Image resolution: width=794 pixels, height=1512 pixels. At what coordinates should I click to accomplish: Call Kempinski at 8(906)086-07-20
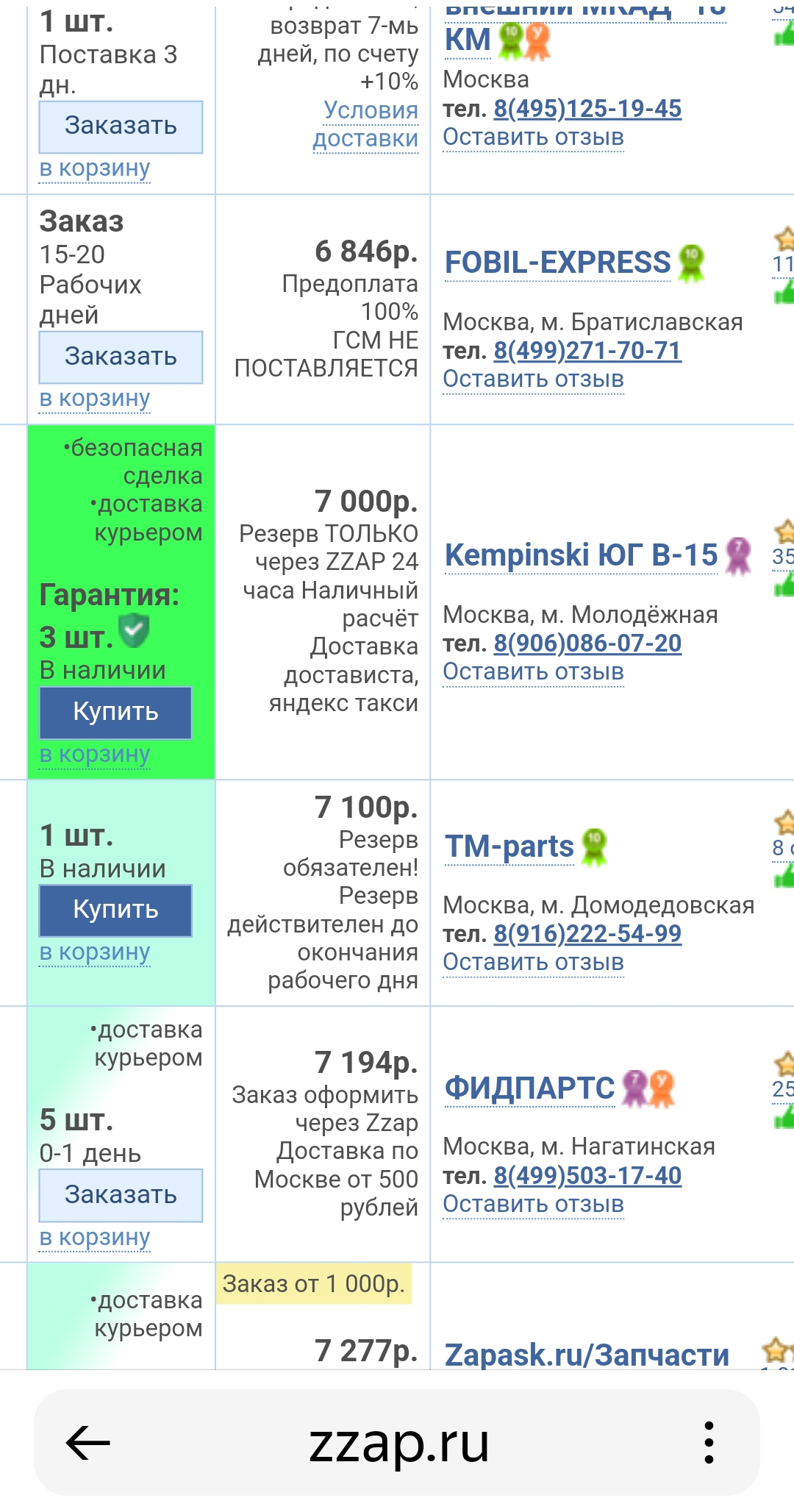(x=587, y=643)
